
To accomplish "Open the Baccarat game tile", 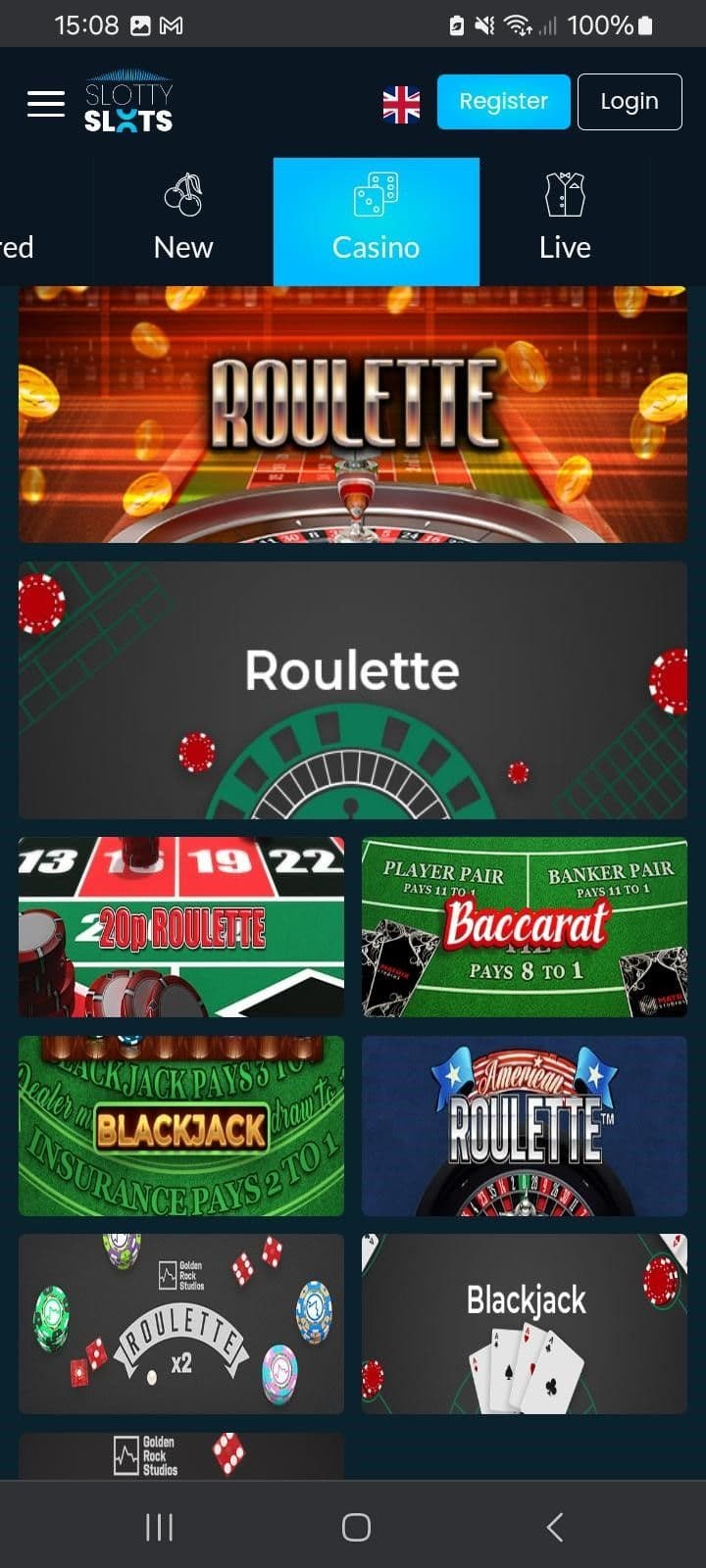I will point(524,927).
